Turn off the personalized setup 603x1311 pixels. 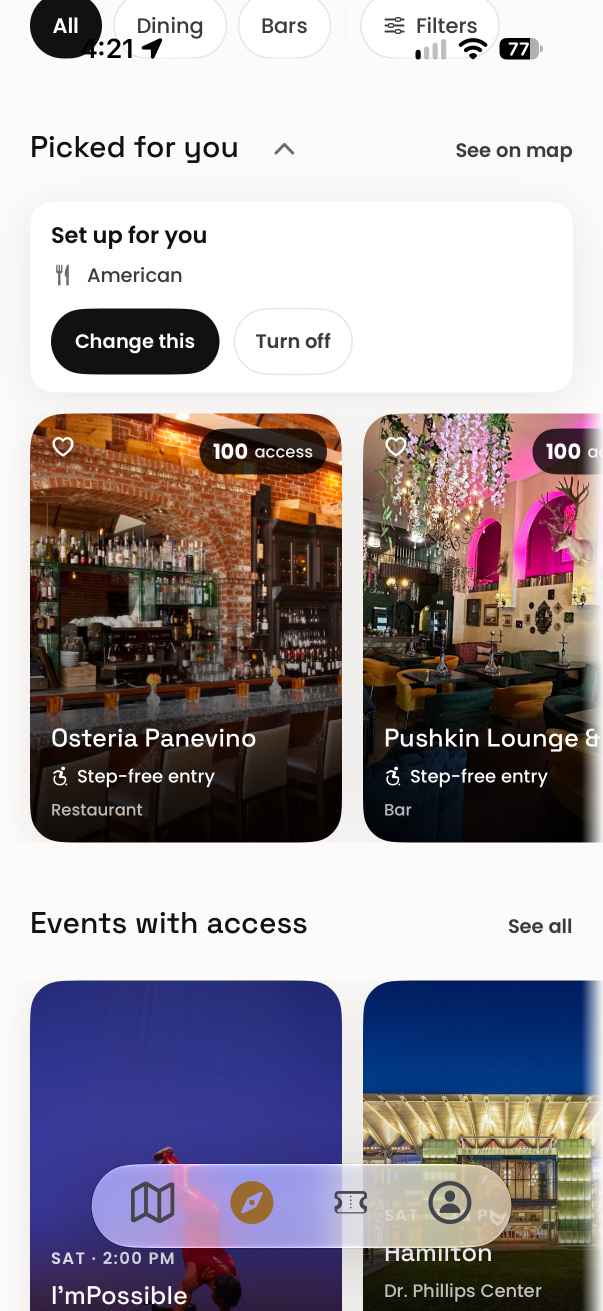tap(293, 341)
